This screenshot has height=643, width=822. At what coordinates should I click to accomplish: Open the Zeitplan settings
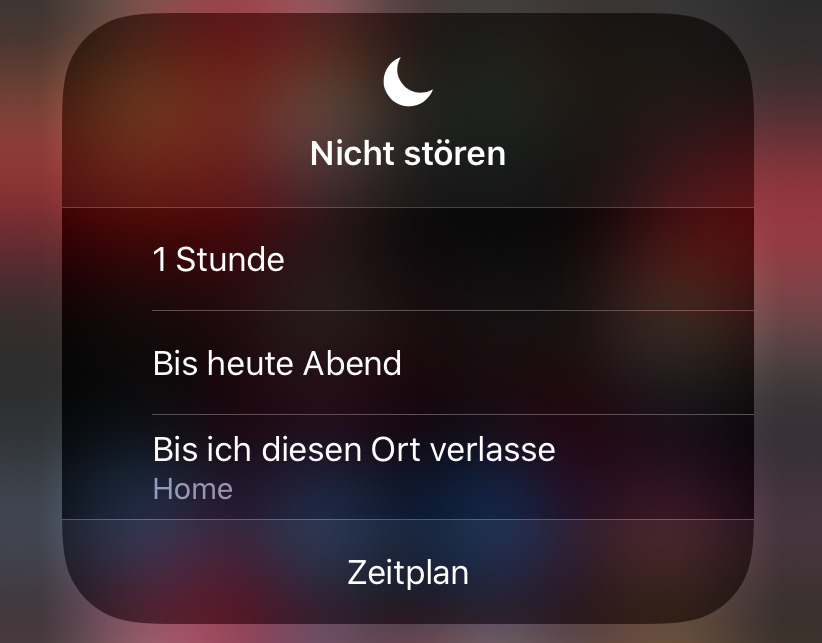pyautogui.click(x=408, y=573)
